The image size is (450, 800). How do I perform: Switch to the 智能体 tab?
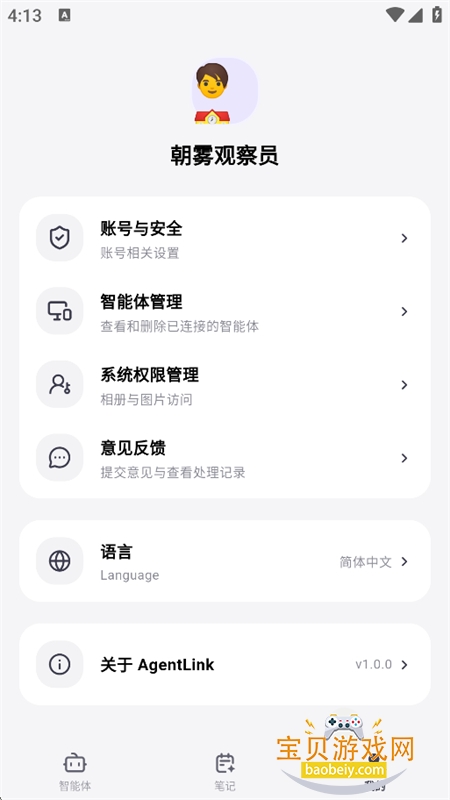75,771
